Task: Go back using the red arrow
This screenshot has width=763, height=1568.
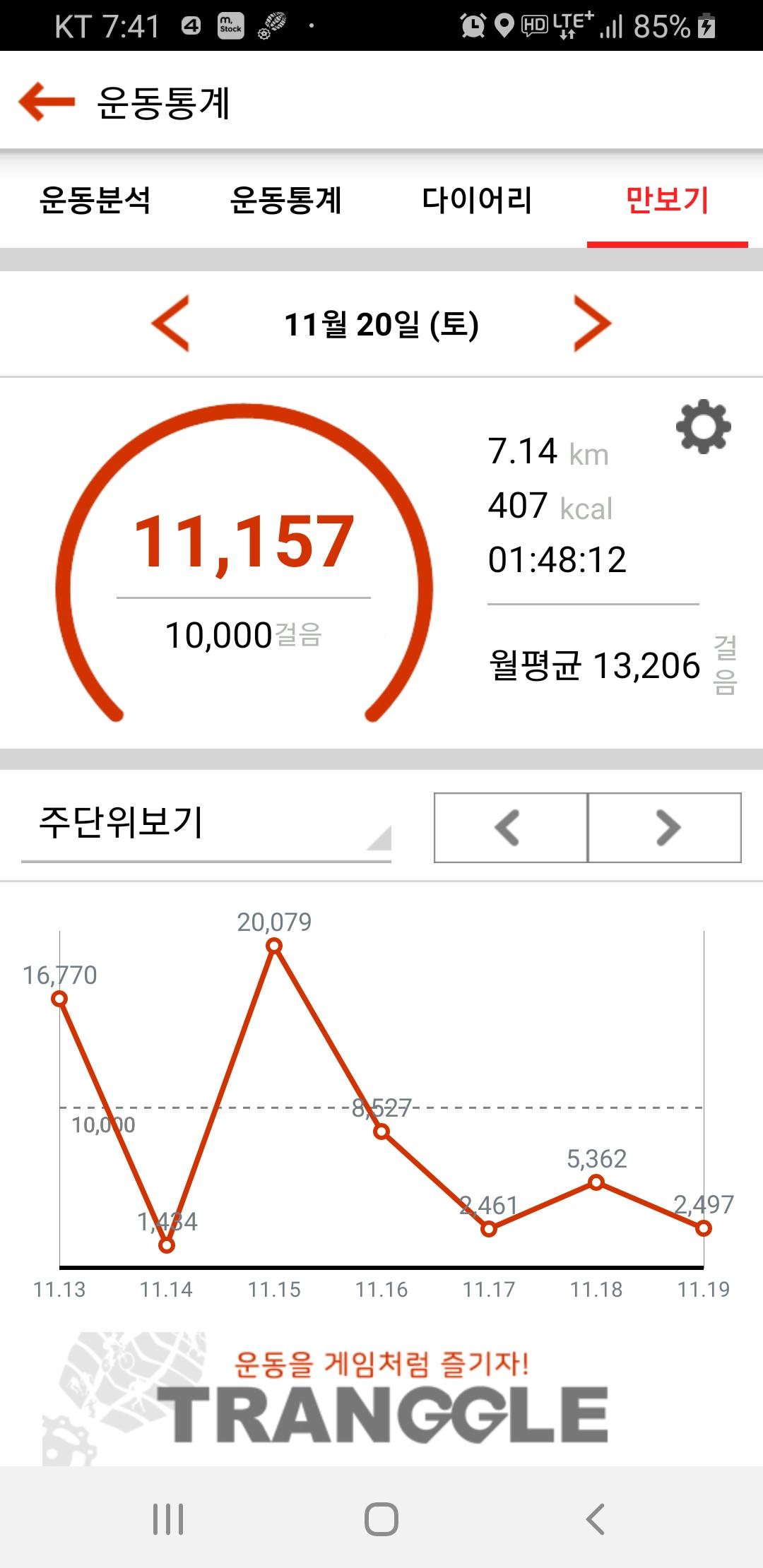Action: pyautogui.click(x=47, y=102)
